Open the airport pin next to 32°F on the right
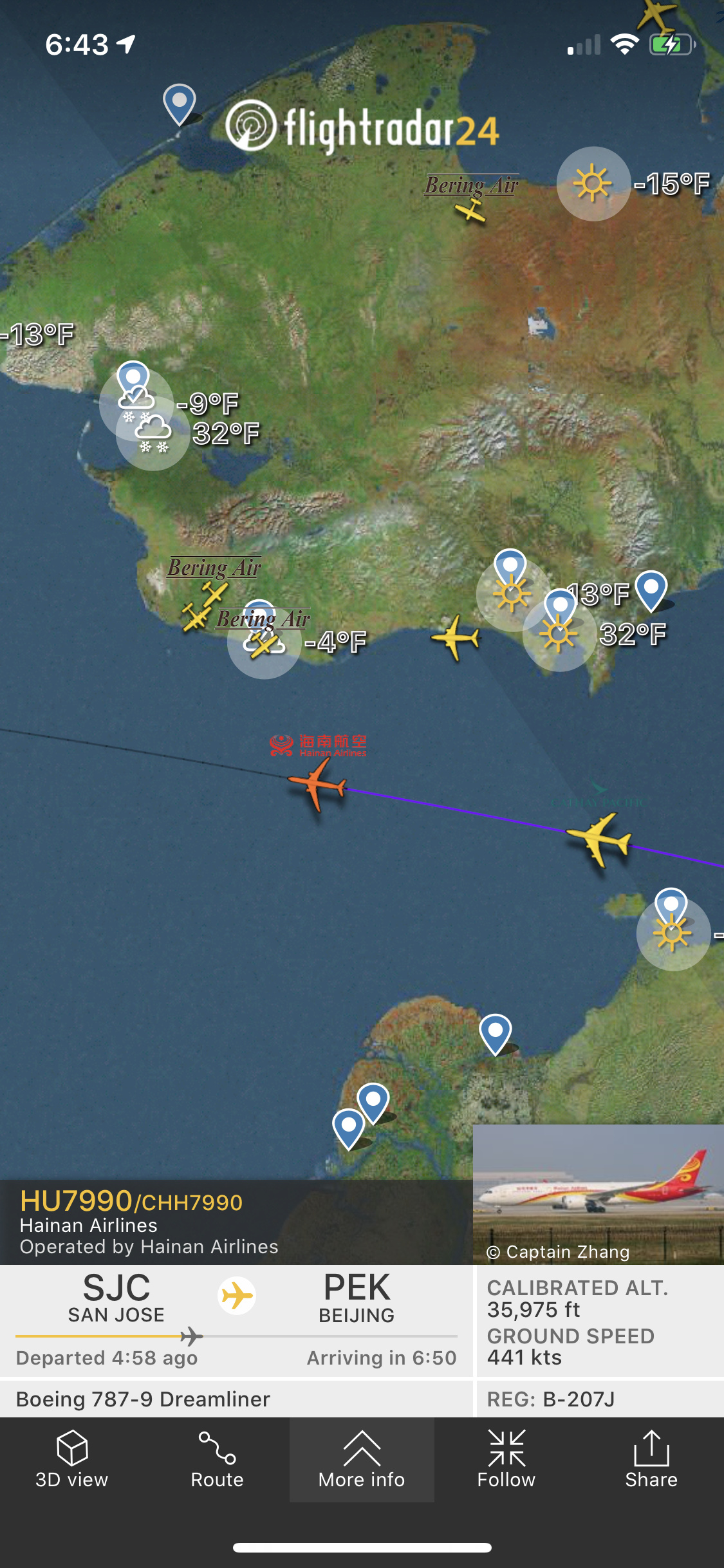Viewport: 724px width, 1568px height. click(651, 588)
